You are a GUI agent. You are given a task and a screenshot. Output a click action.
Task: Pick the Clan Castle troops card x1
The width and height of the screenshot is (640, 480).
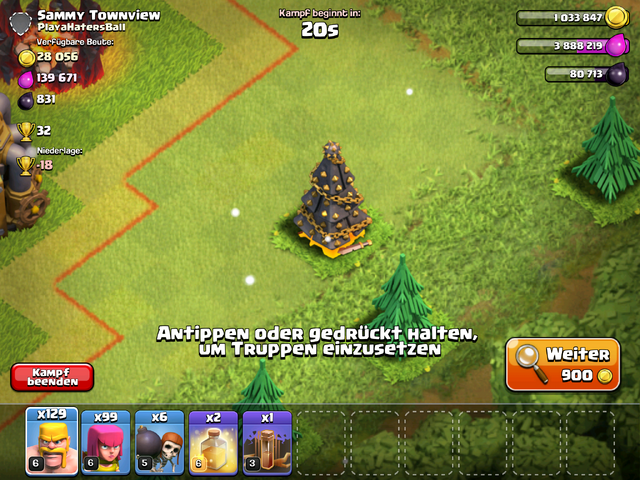[x=267, y=439]
